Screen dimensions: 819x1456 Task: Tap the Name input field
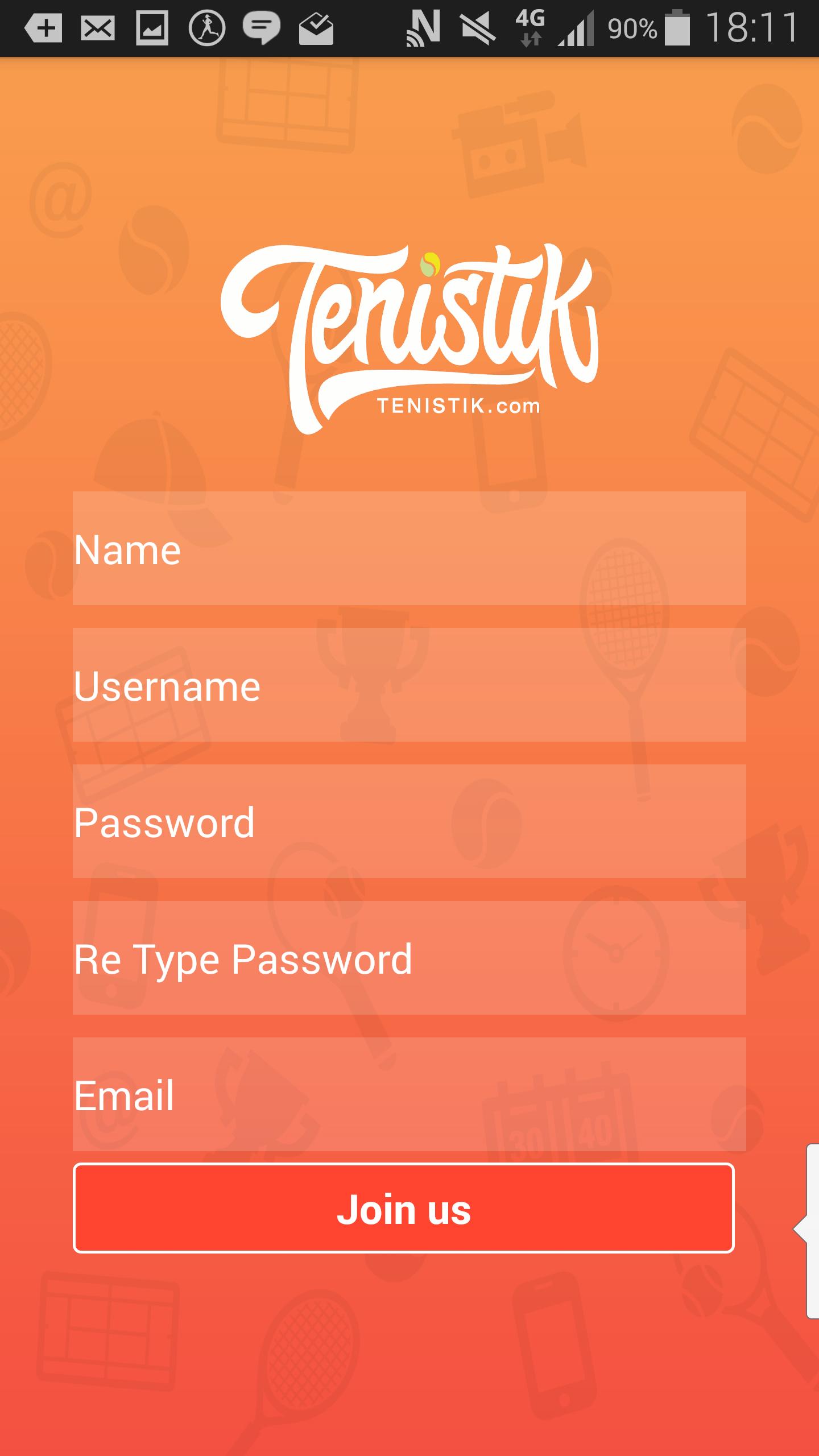[x=409, y=548]
